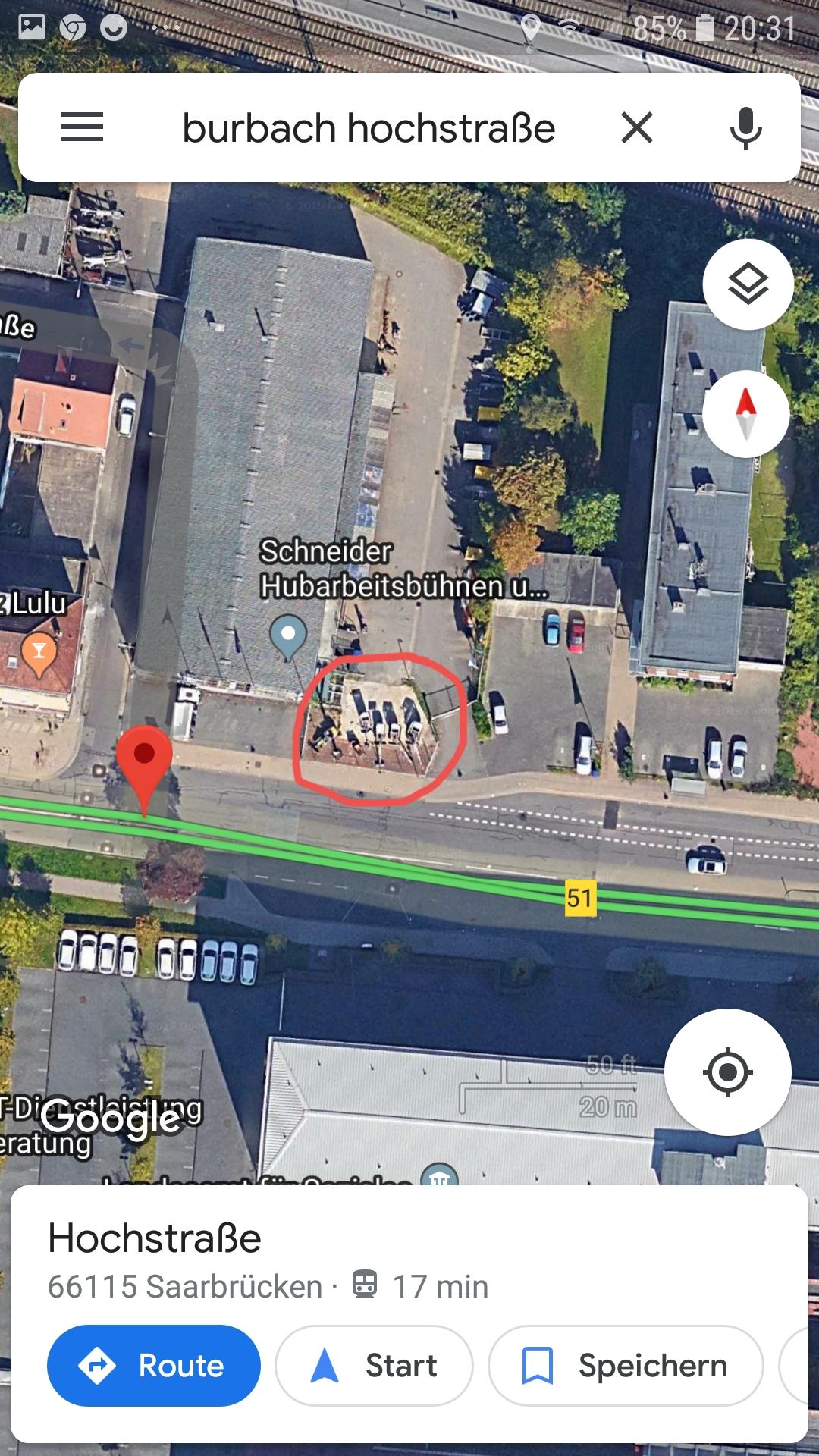Edit the burbach hochstraße search field

pyautogui.click(x=369, y=127)
